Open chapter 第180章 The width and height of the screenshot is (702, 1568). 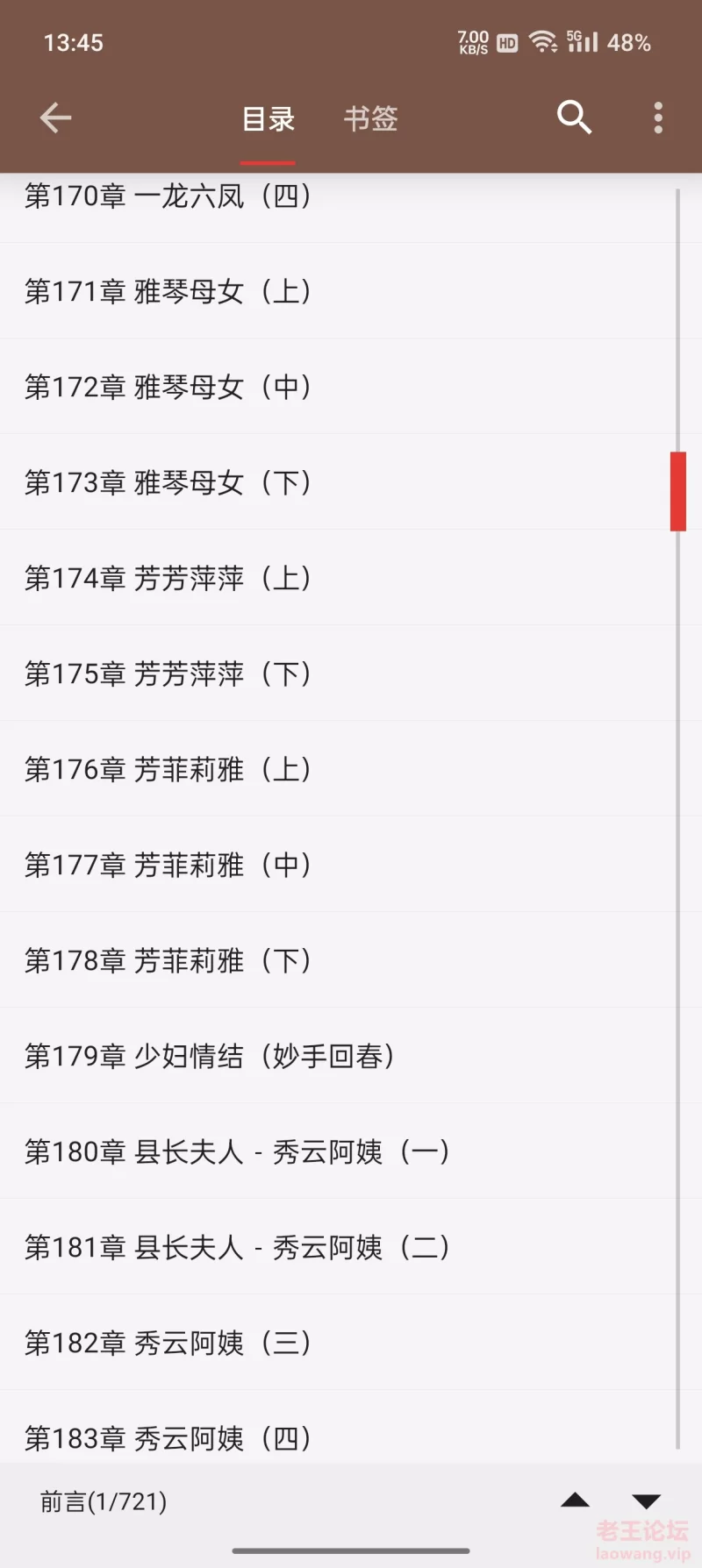[338, 1151]
